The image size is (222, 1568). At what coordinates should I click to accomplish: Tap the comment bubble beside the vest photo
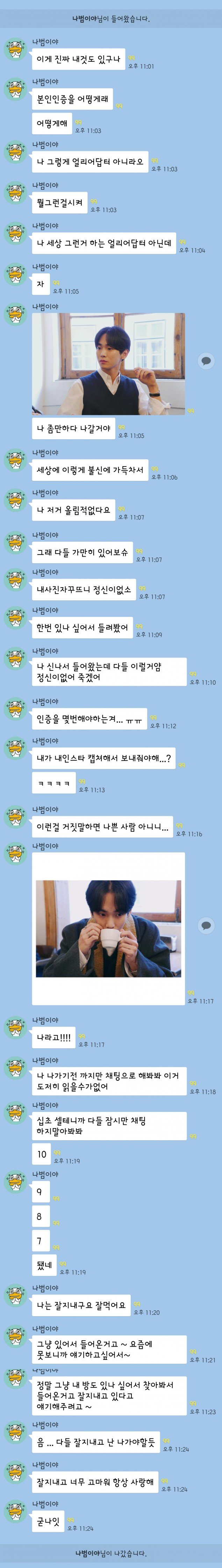(206, 360)
